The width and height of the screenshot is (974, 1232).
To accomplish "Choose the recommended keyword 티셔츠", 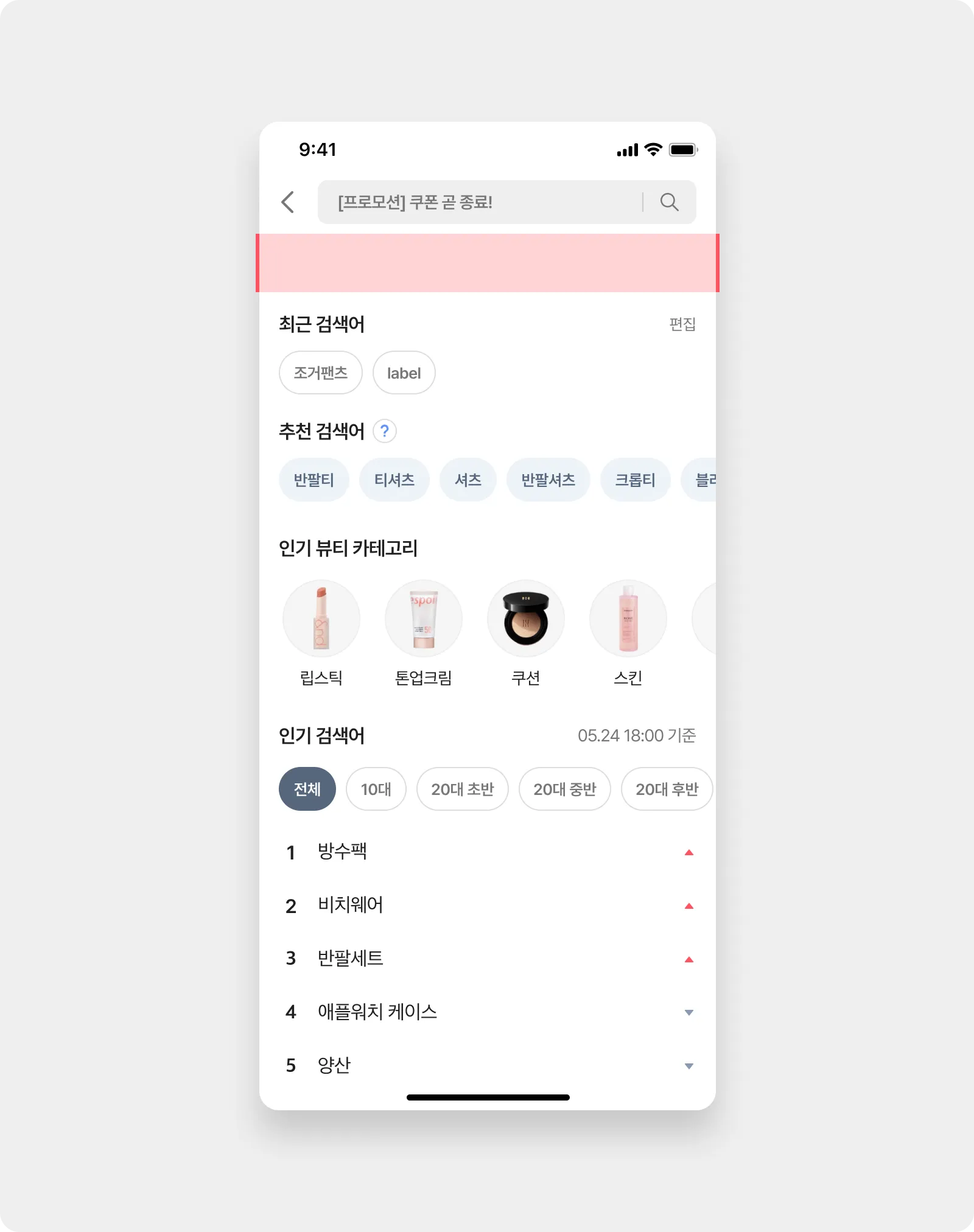I will 394,480.
